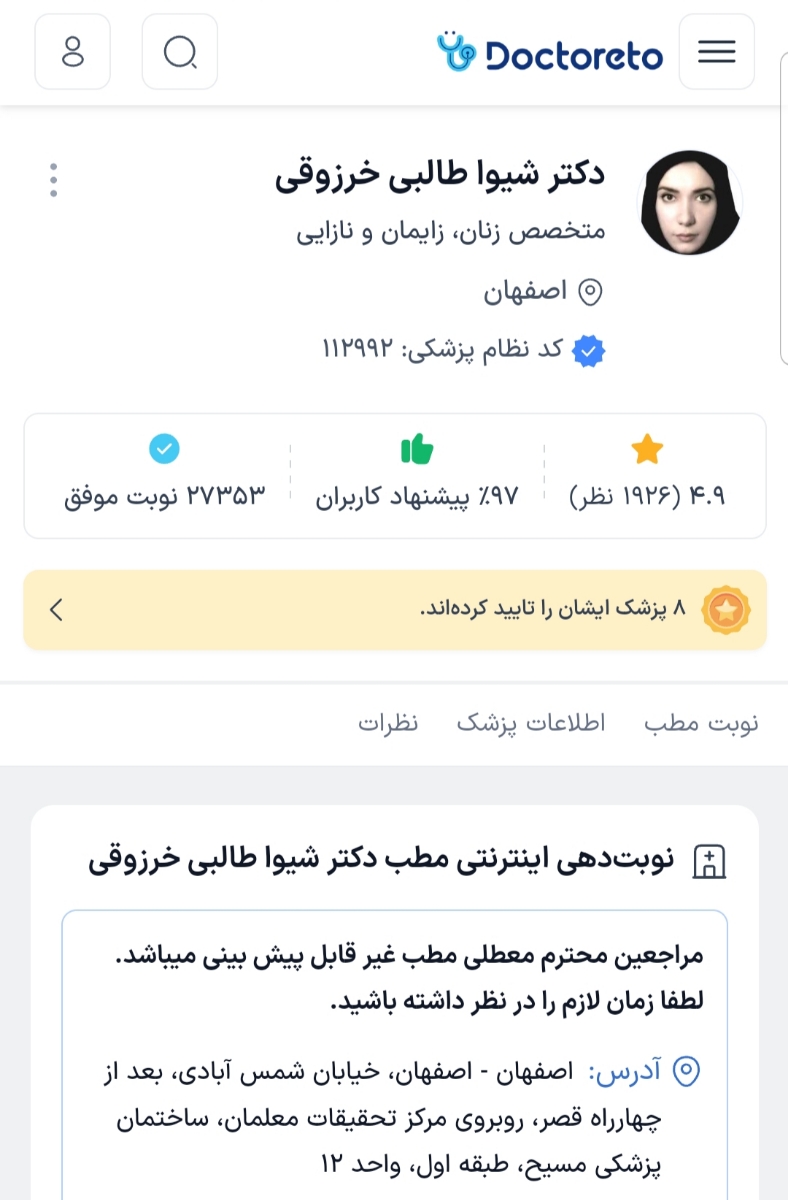Viewport: 788px width, 1200px height.
Task: Open the user account icon
Action: click(72, 52)
